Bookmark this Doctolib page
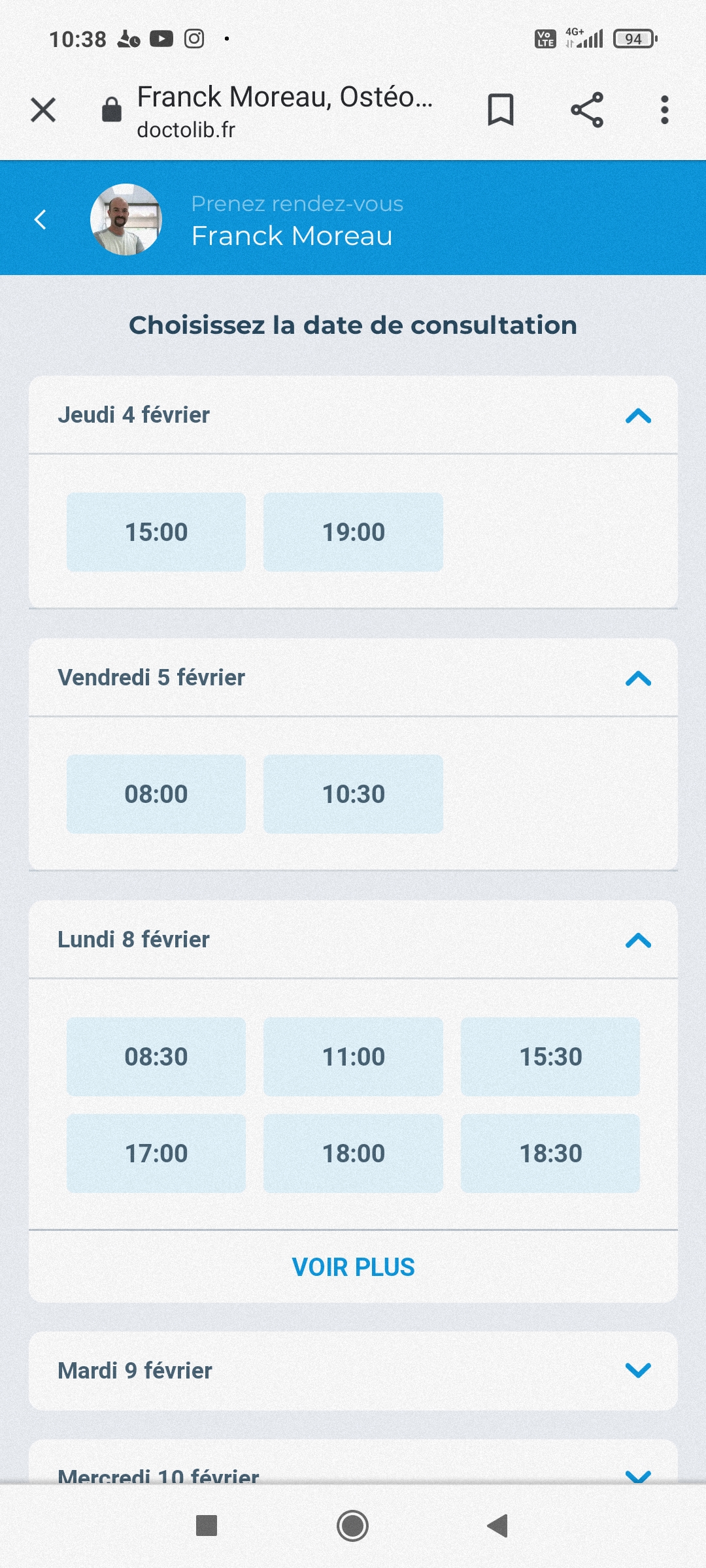The image size is (706, 1568). click(501, 110)
